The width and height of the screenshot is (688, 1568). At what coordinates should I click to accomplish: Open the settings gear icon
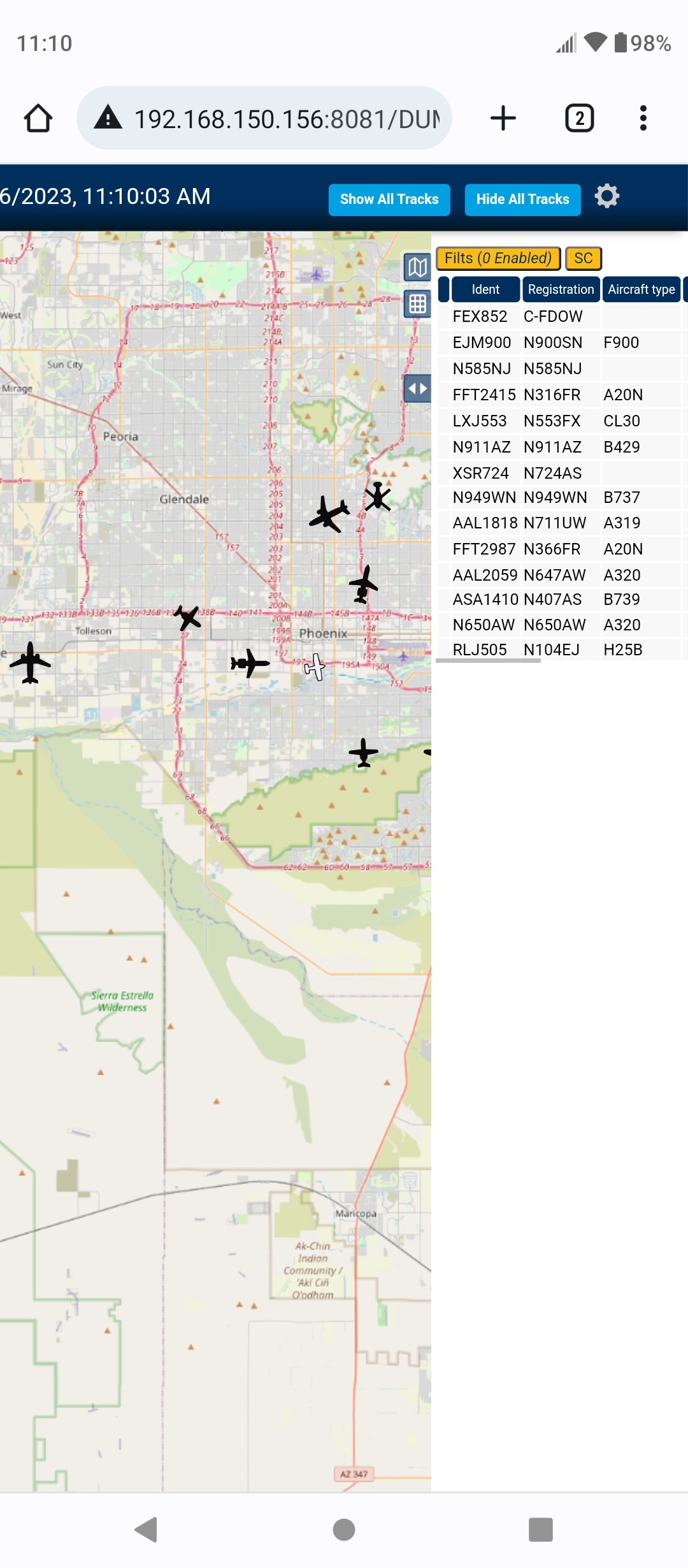coord(607,196)
